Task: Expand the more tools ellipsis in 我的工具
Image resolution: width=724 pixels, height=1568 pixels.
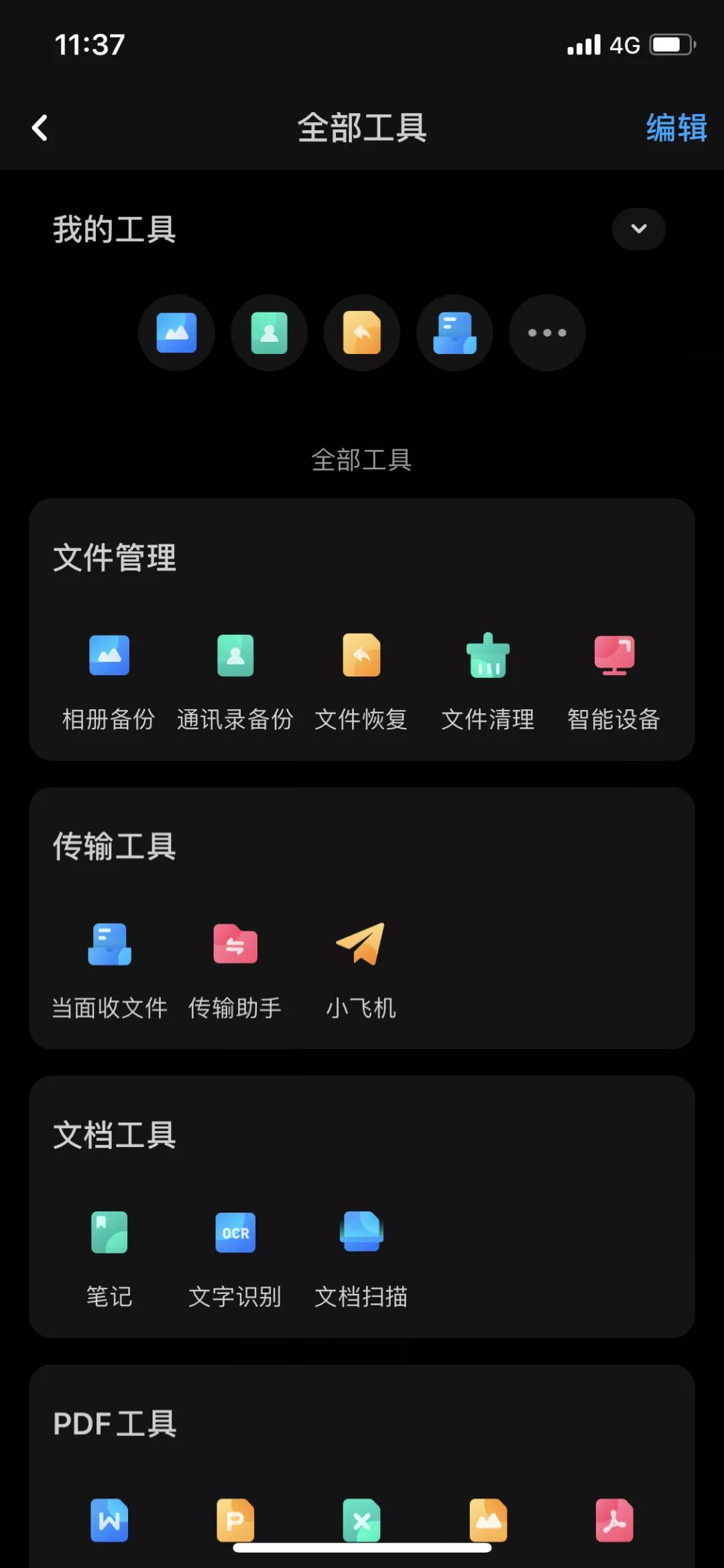Action: pyautogui.click(x=546, y=333)
